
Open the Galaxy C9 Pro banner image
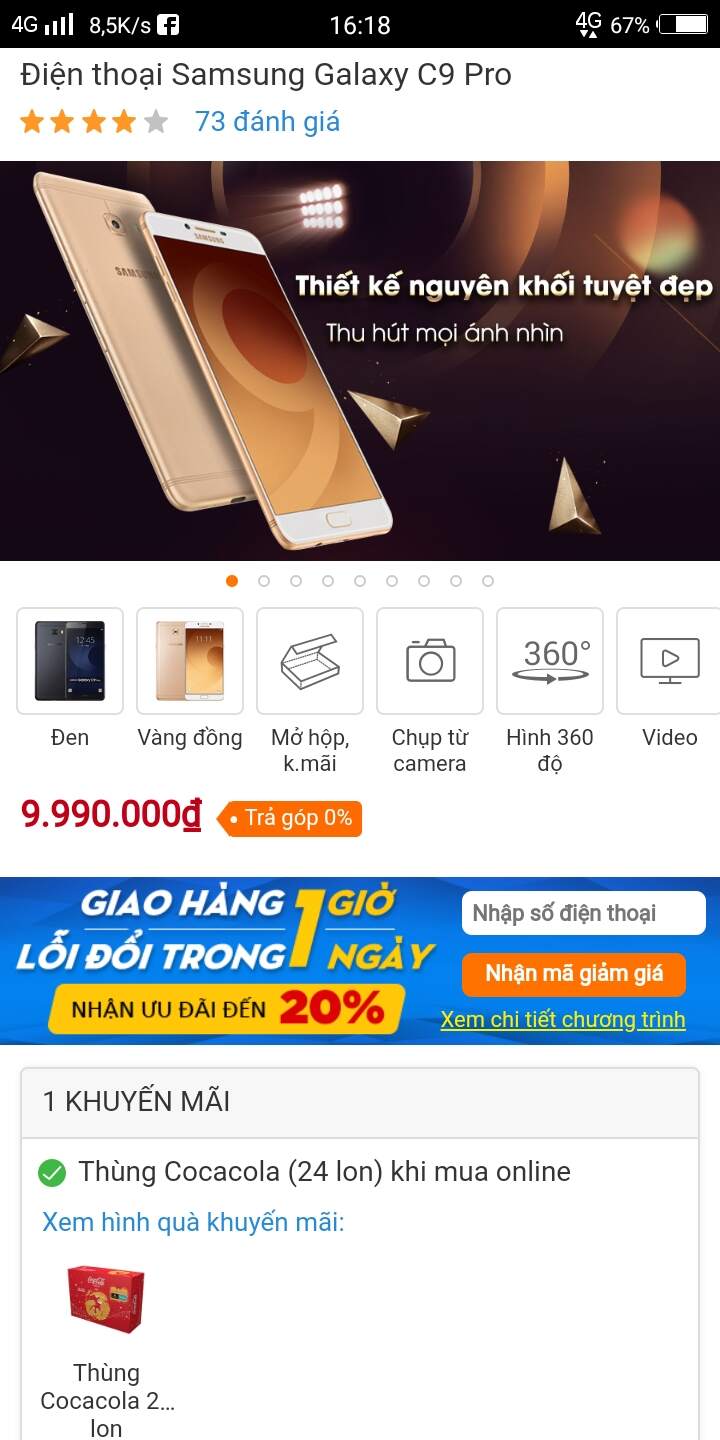[x=360, y=361]
